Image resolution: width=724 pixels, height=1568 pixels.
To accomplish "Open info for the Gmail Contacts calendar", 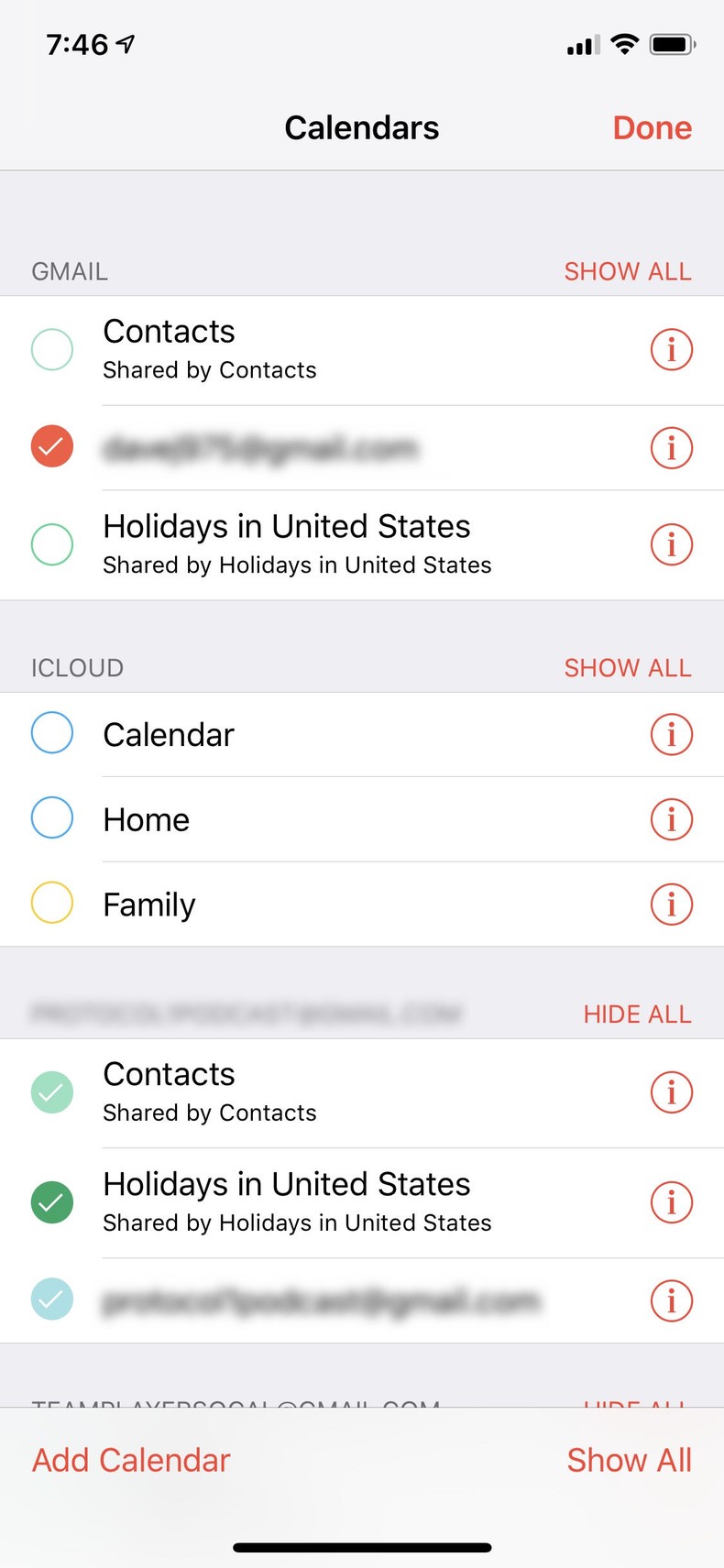I will (x=671, y=349).
